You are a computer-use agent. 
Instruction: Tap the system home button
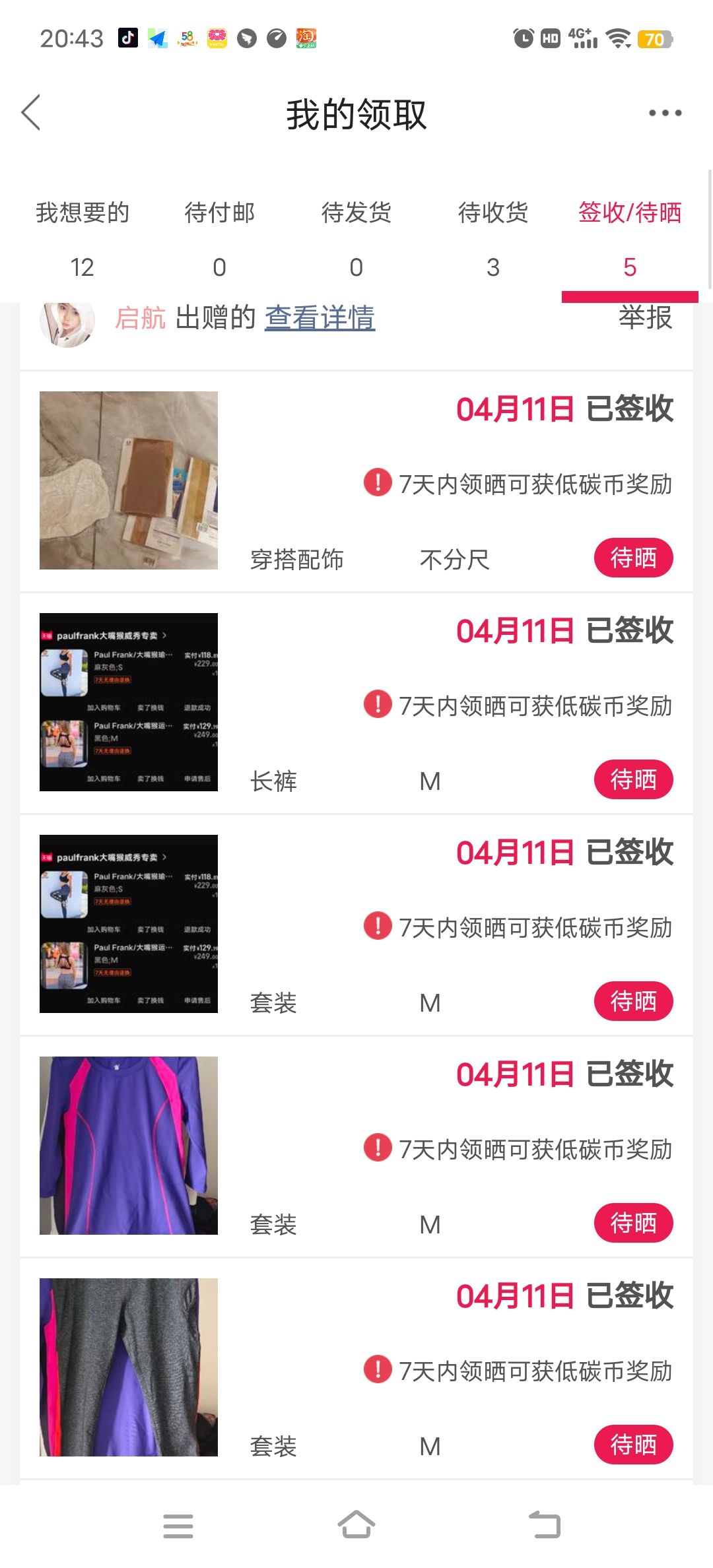(x=356, y=1525)
